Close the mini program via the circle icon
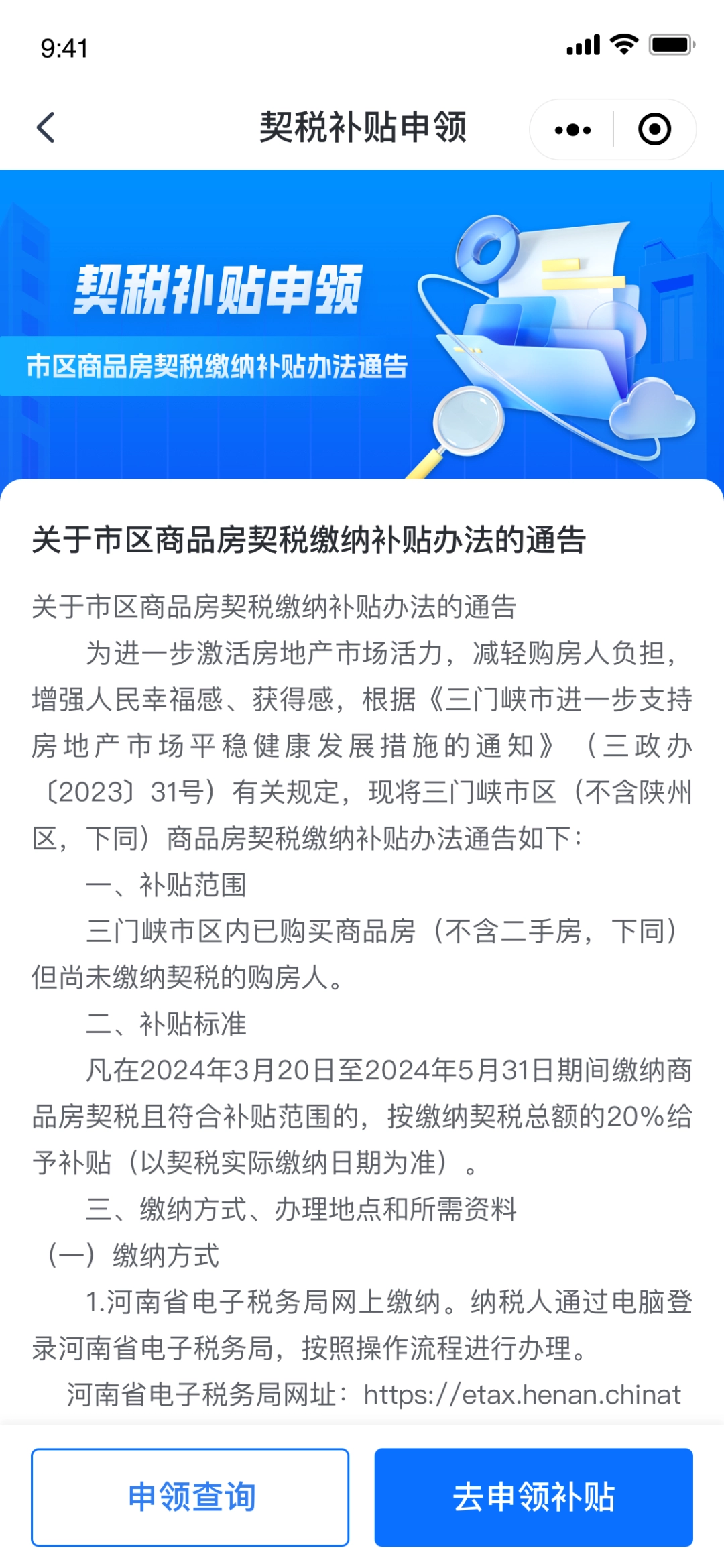This screenshot has height=1568, width=724. [654, 129]
